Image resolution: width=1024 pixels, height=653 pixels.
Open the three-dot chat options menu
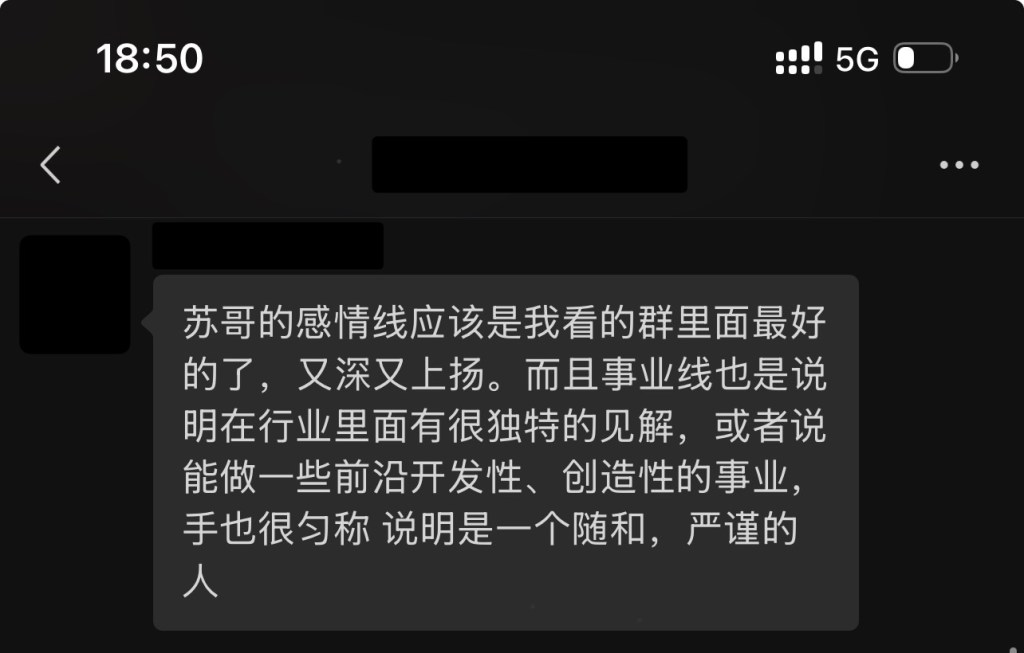959,165
